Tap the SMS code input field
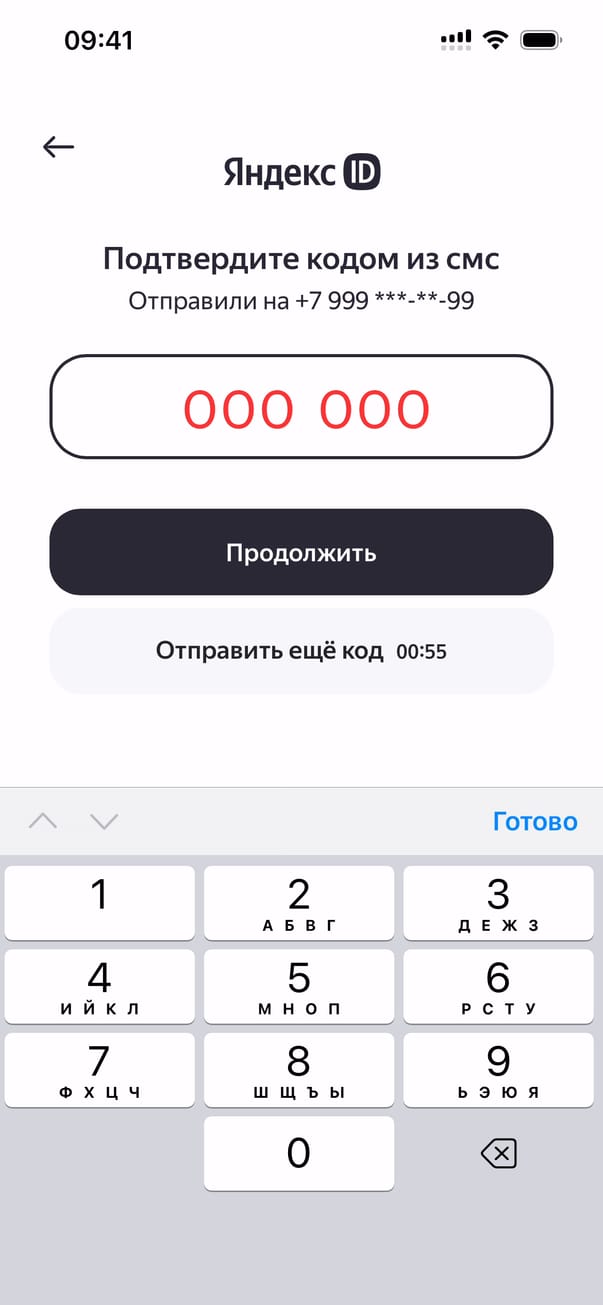This screenshot has height=1305, width=603. click(x=301, y=408)
